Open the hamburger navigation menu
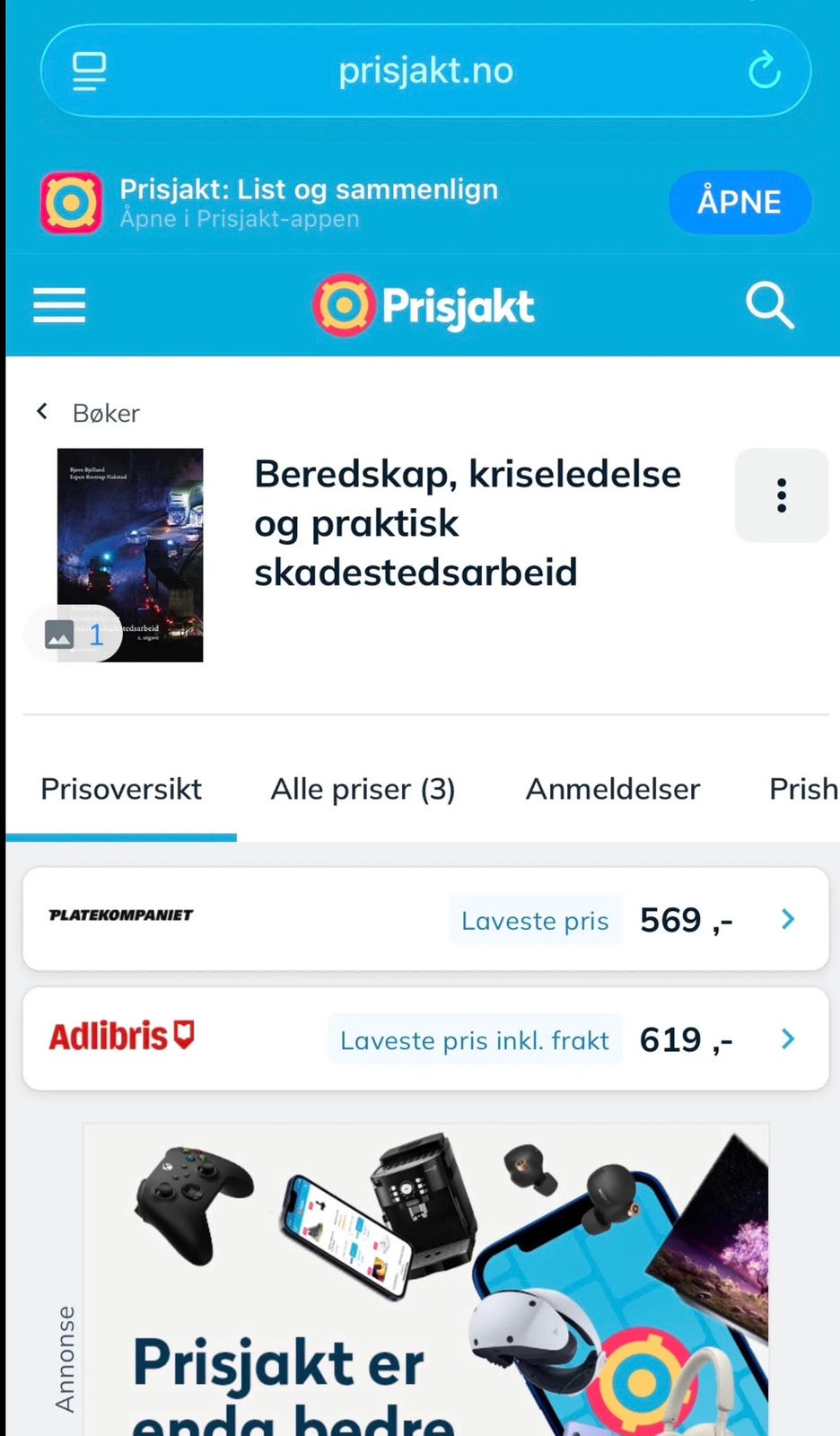 coord(58,305)
